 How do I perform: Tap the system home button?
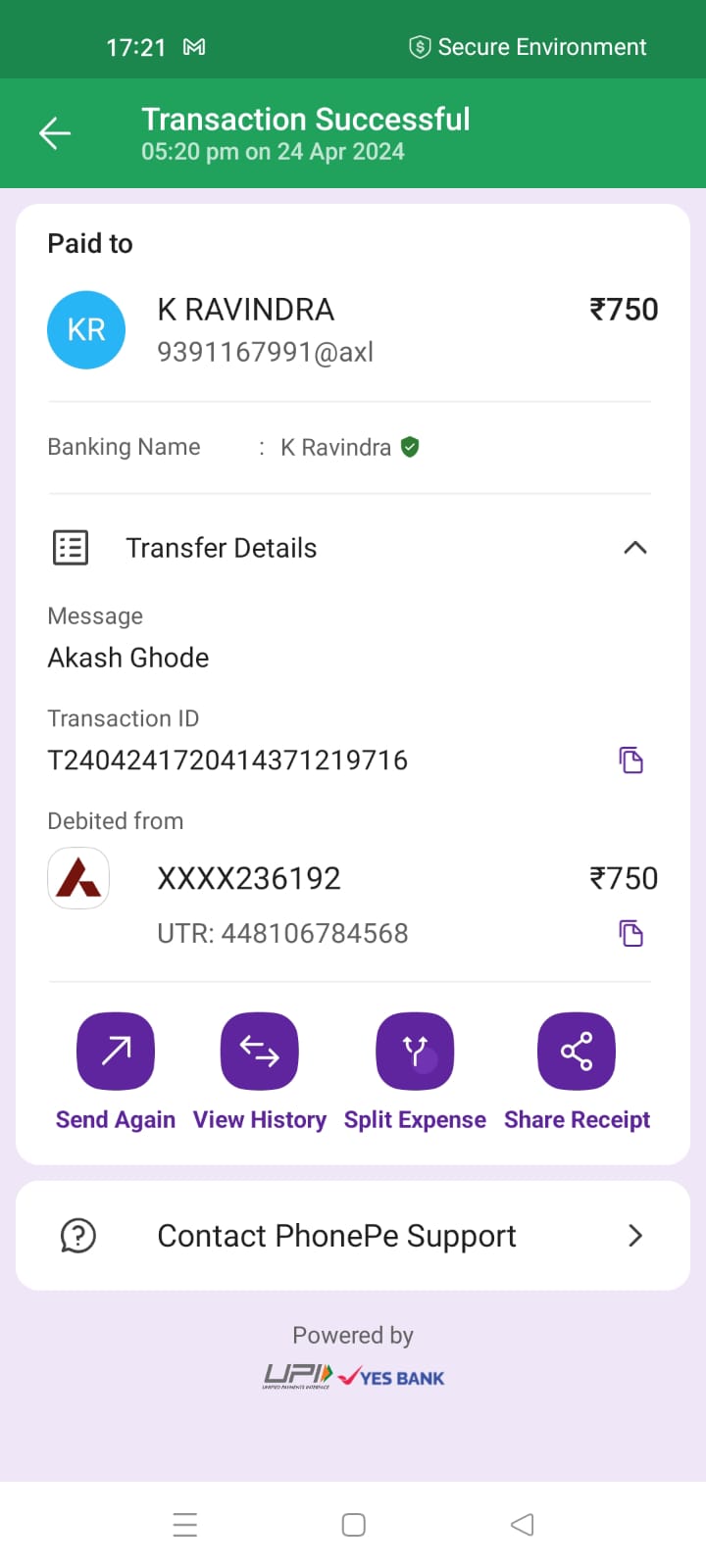click(353, 1525)
